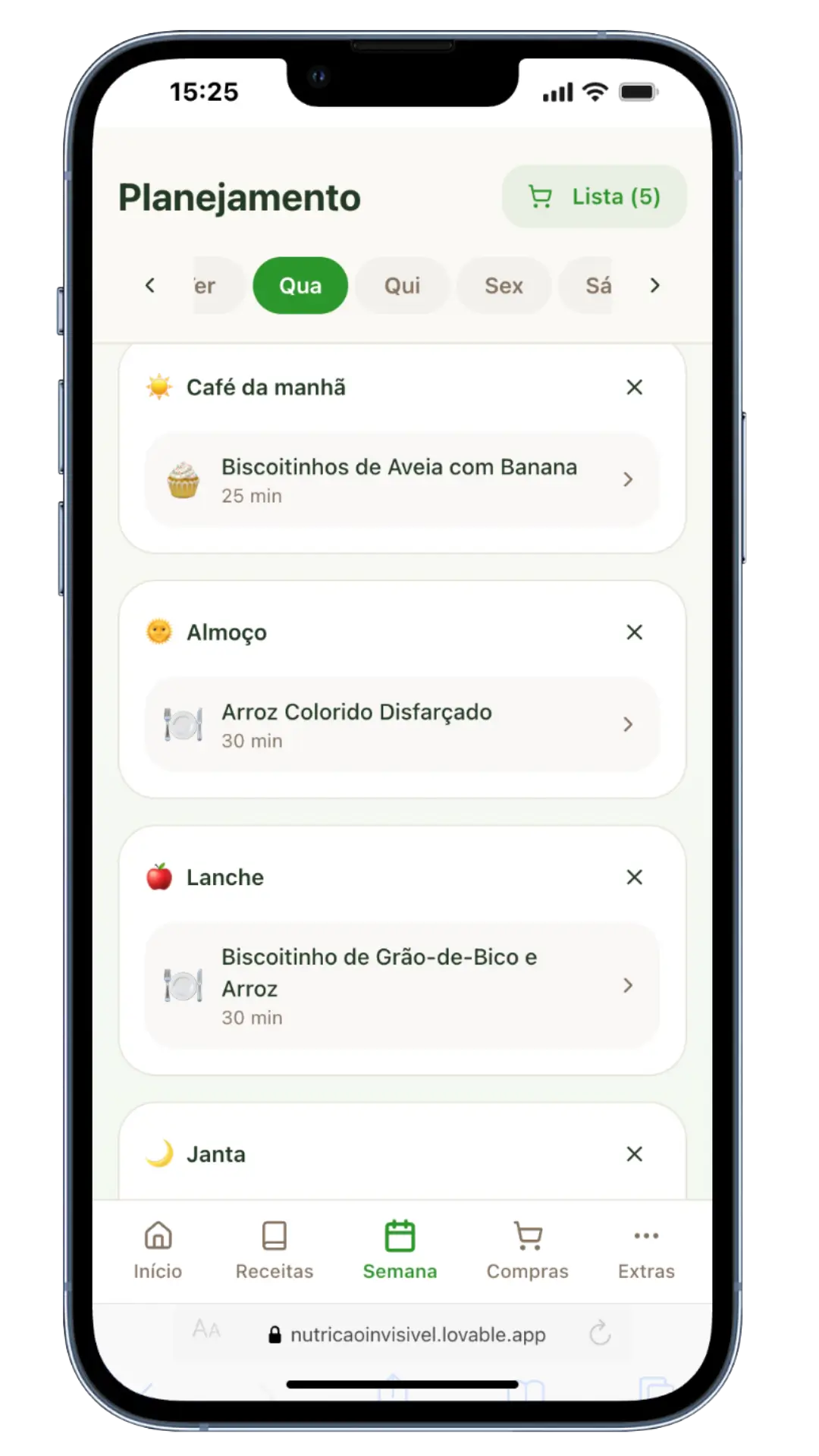Select the Qua day chip
This screenshot has height=1456, width=819.
point(300,286)
